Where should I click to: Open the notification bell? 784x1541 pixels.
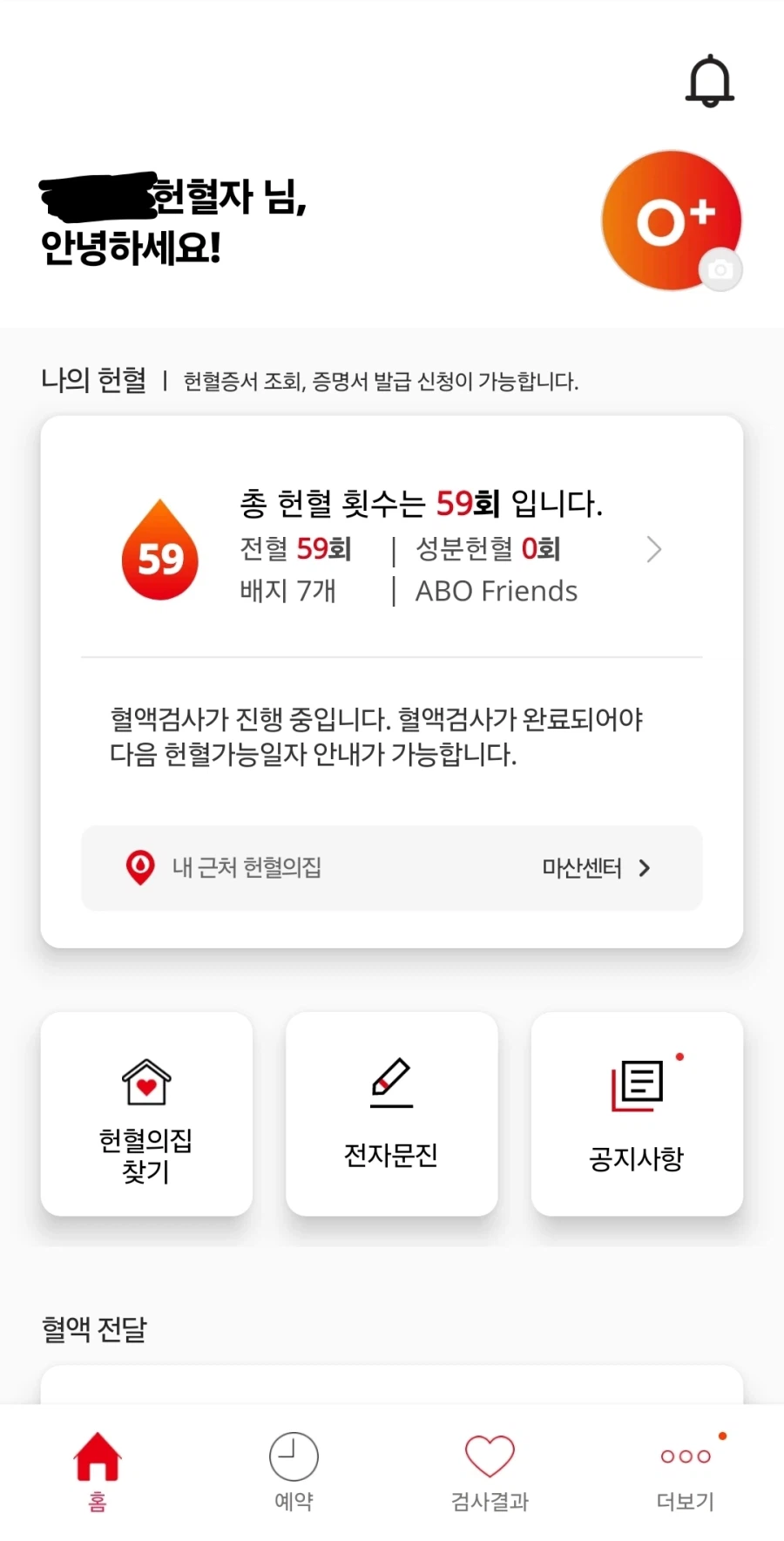click(x=708, y=80)
